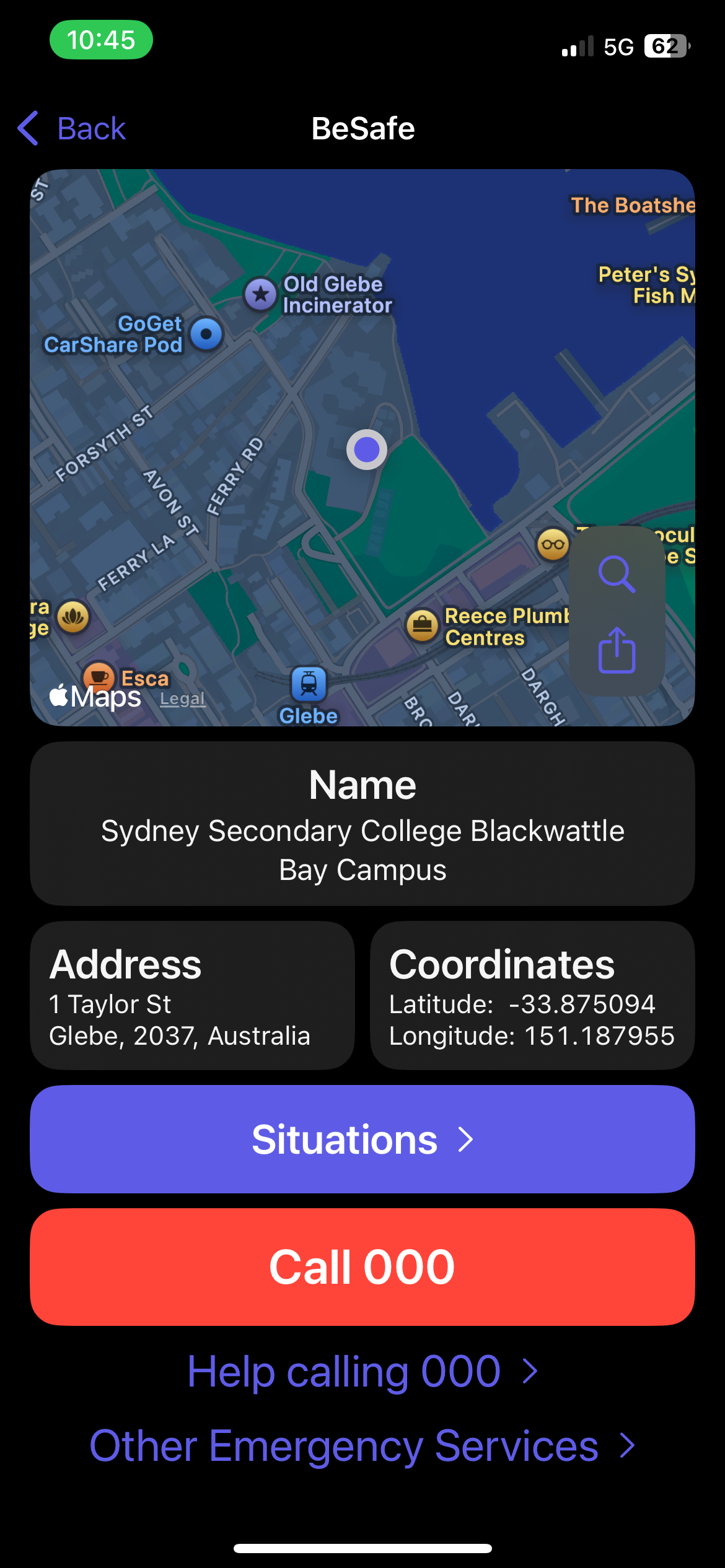Select the GoGet CarShare Pod marker
Image resolution: width=725 pixels, height=1568 pixels.
click(206, 334)
